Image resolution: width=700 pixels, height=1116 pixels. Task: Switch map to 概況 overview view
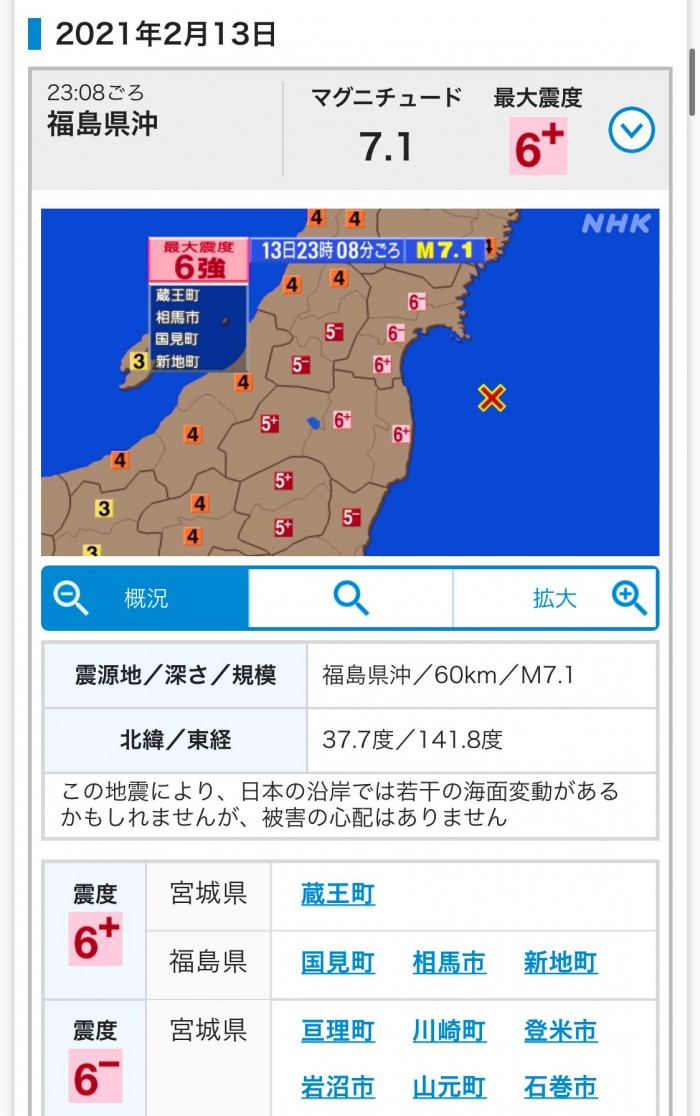point(145,598)
